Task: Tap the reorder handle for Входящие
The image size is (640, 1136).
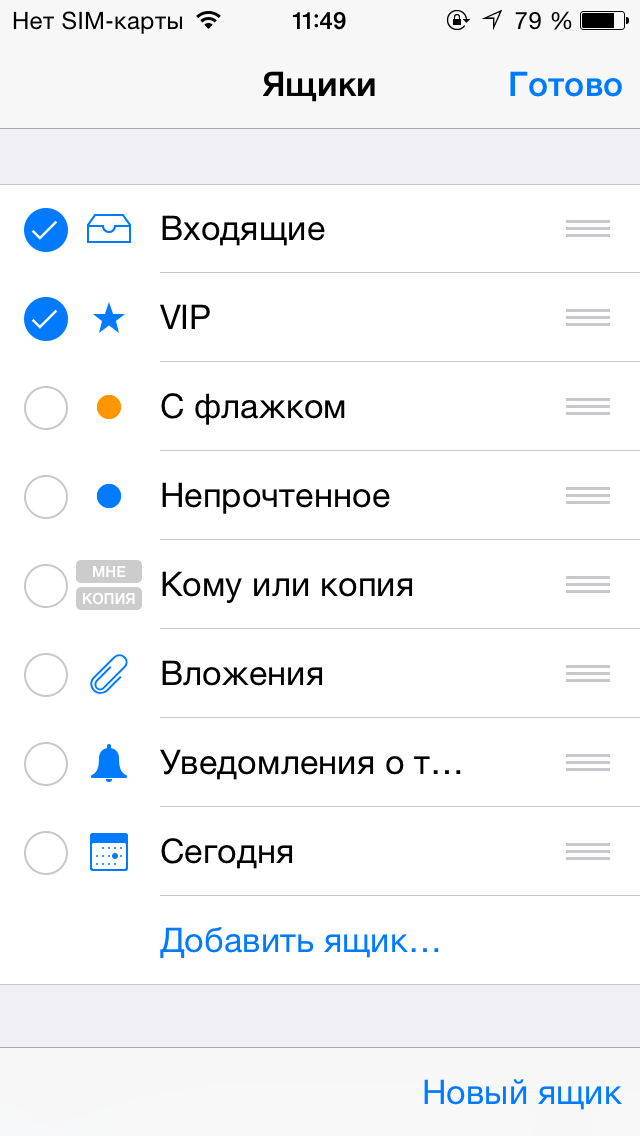Action: [588, 229]
